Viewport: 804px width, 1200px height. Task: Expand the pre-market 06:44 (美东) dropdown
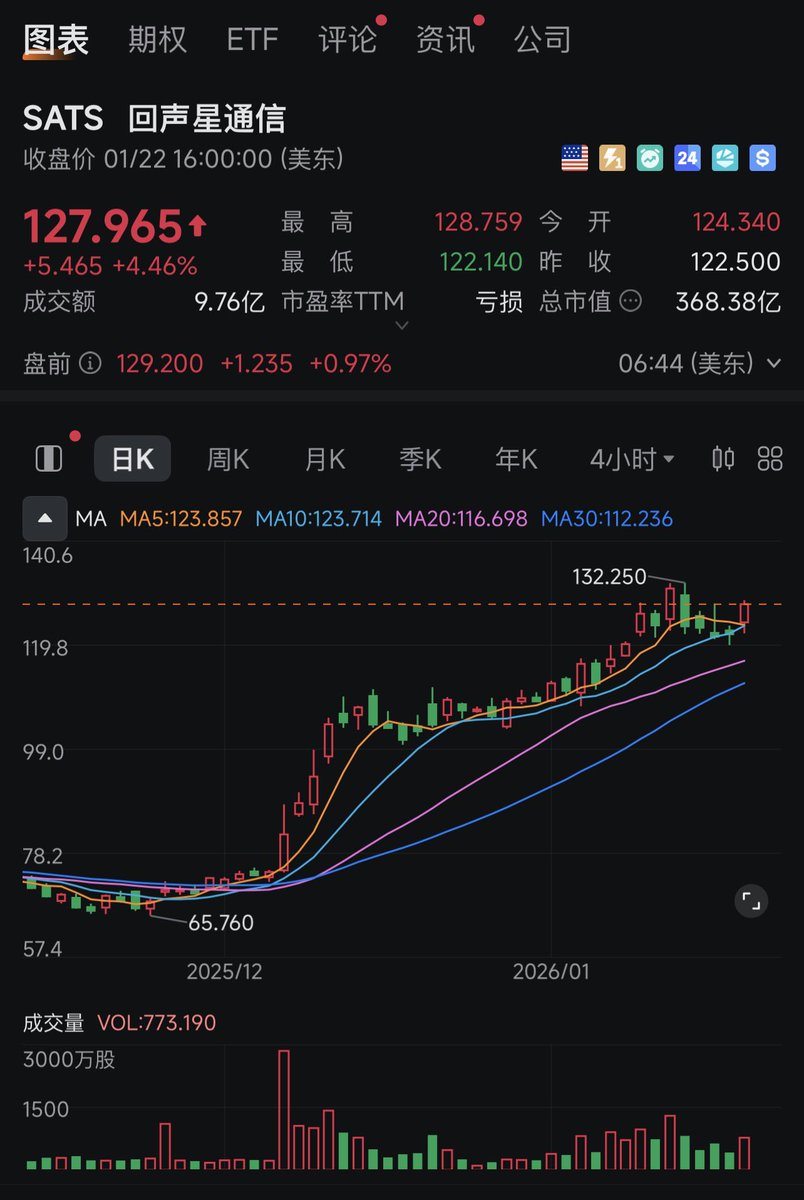click(x=771, y=363)
